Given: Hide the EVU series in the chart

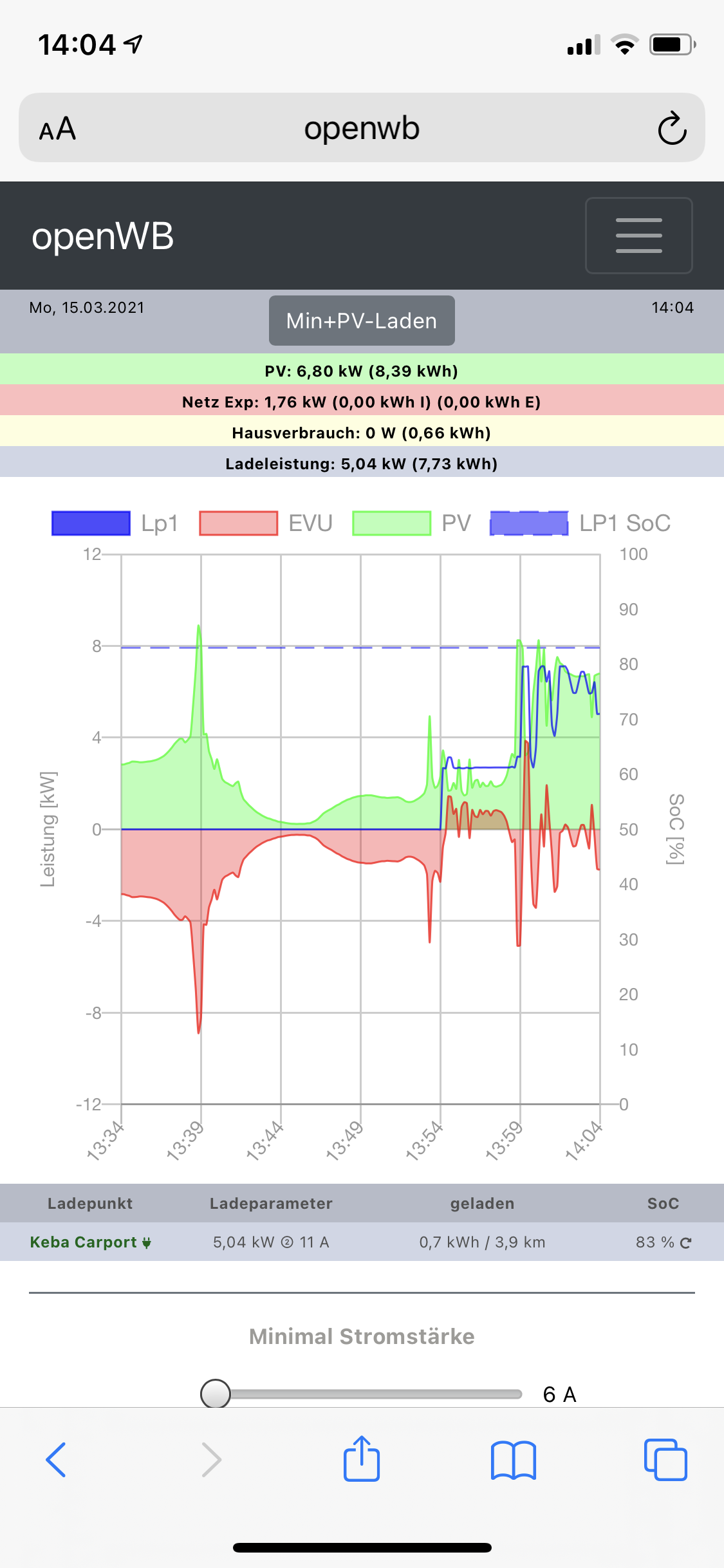Looking at the screenshot, I should tap(265, 523).
